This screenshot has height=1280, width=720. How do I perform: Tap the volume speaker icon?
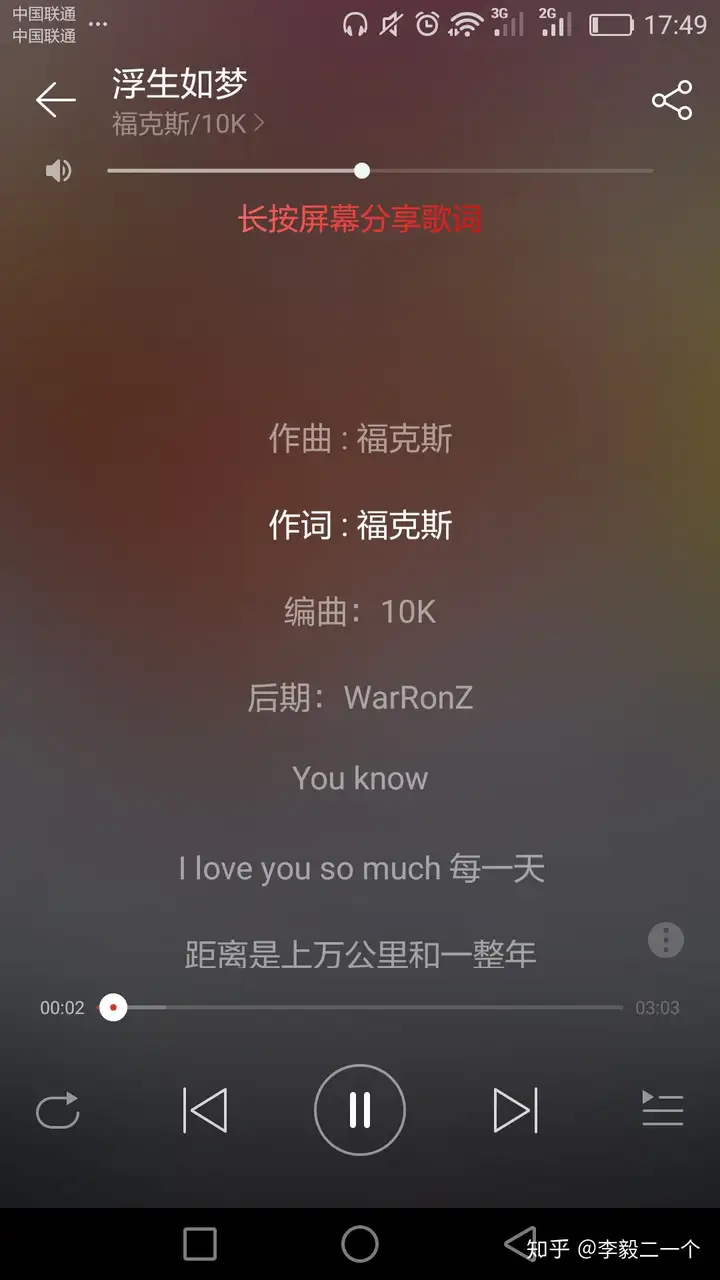pyautogui.click(x=59, y=171)
